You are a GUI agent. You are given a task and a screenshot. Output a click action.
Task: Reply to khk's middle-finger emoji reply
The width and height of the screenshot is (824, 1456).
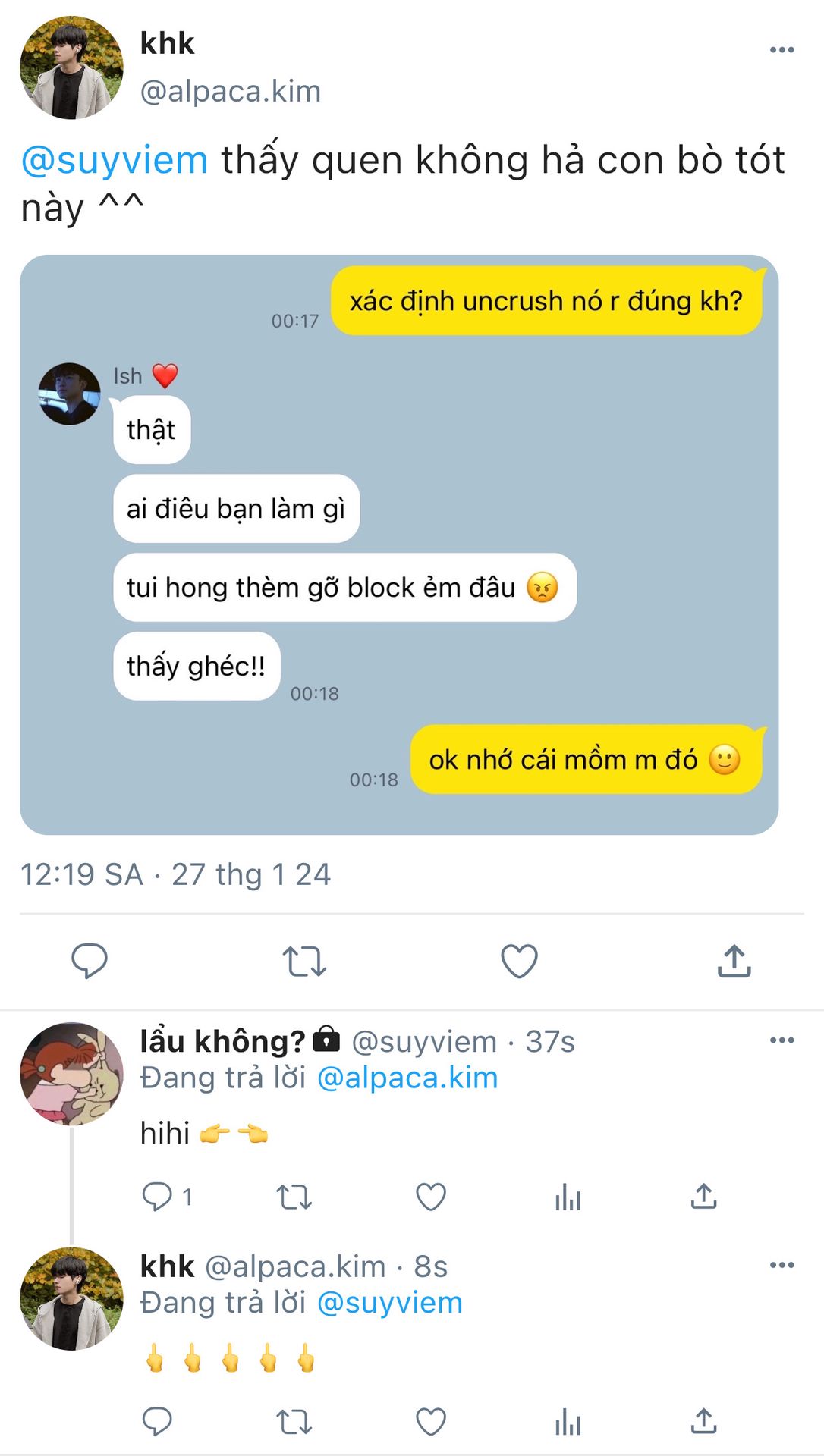157,1421
